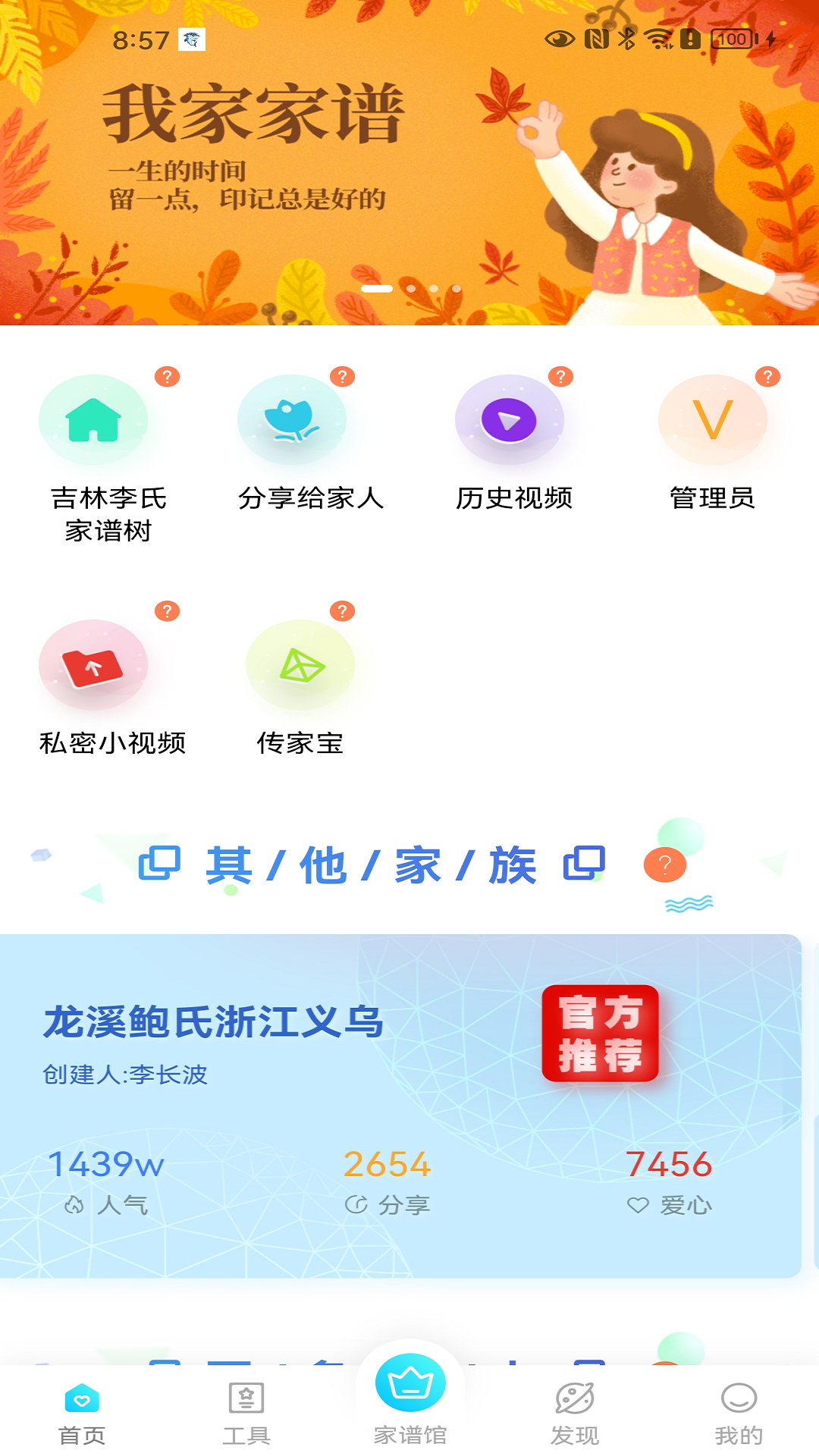Tap 分享给家人 share option
The width and height of the screenshot is (819, 1456).
pyautogui.click(x=292, y=420)
